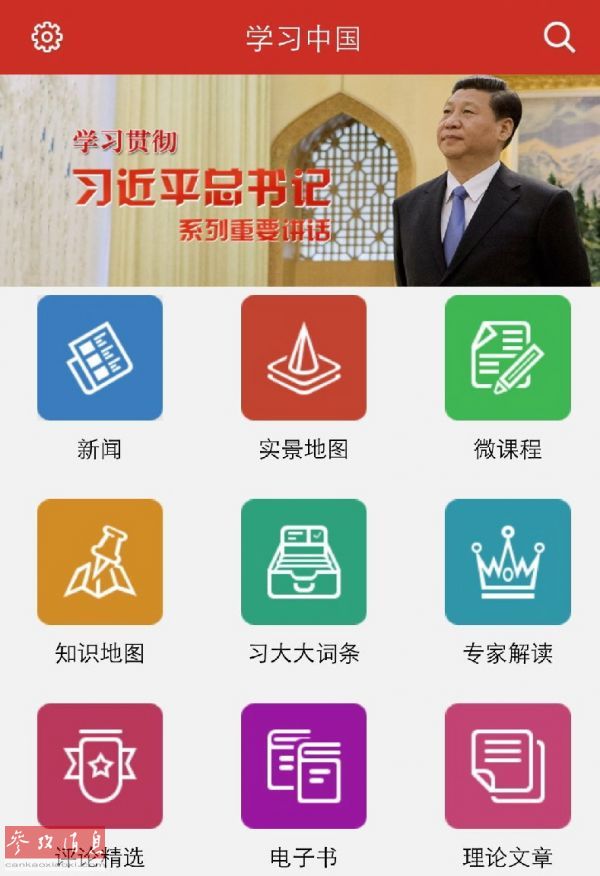Browse 理论文章
Screen dimensions: 600x876
click(507, 766)
